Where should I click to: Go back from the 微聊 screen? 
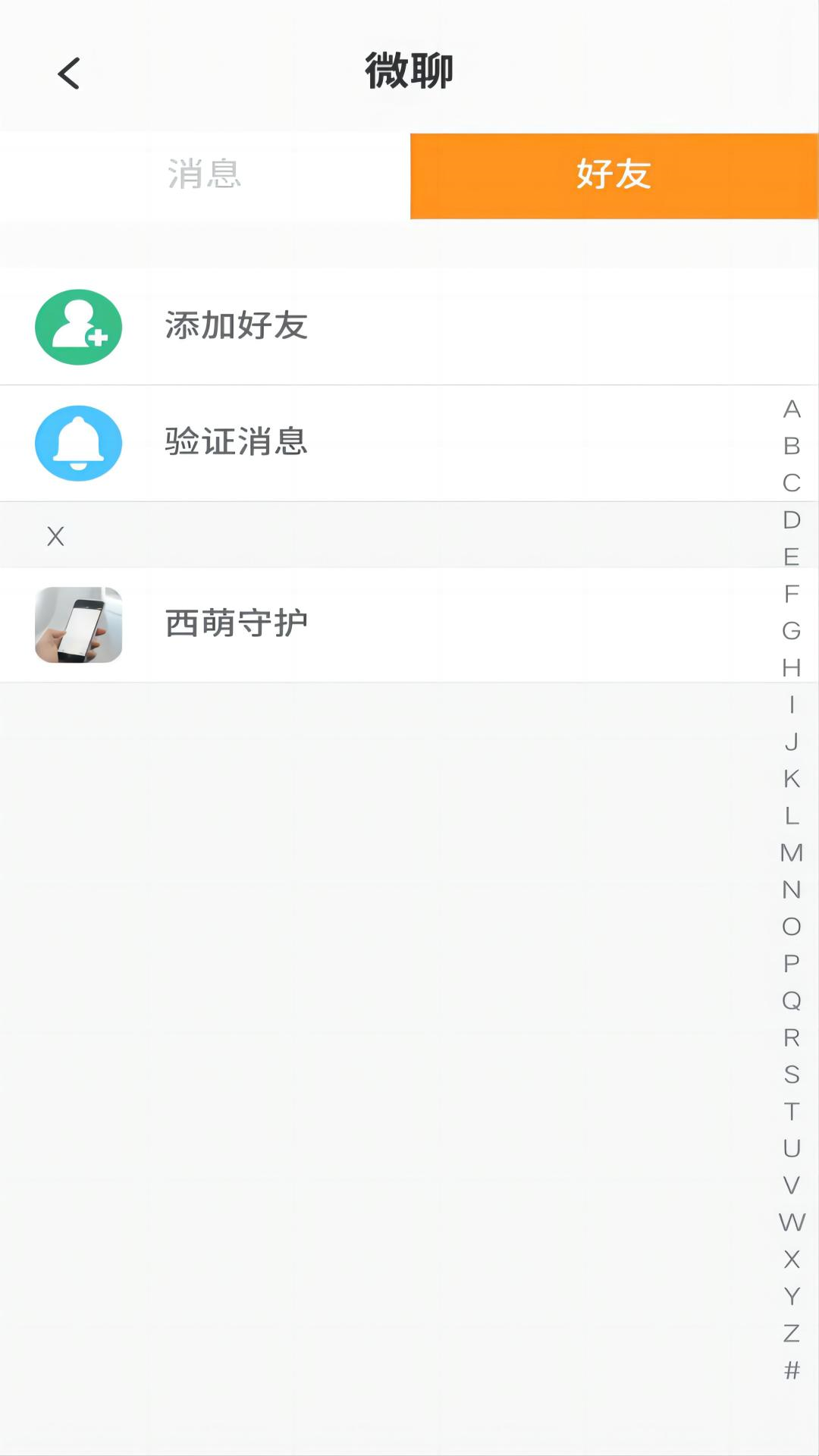click(x=69, y=74)
